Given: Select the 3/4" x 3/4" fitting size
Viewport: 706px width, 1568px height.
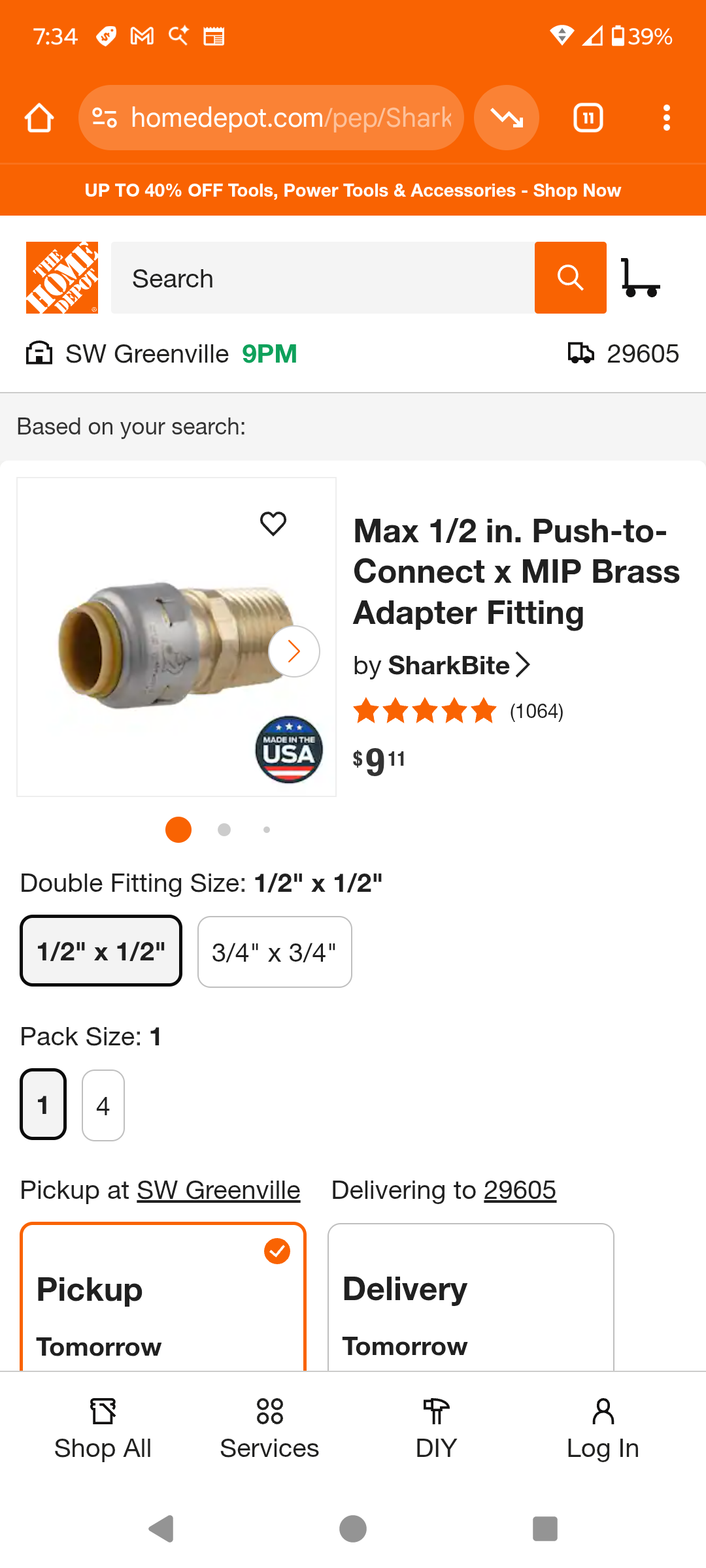Looking at the screenshot, I should tap(275, 952).
